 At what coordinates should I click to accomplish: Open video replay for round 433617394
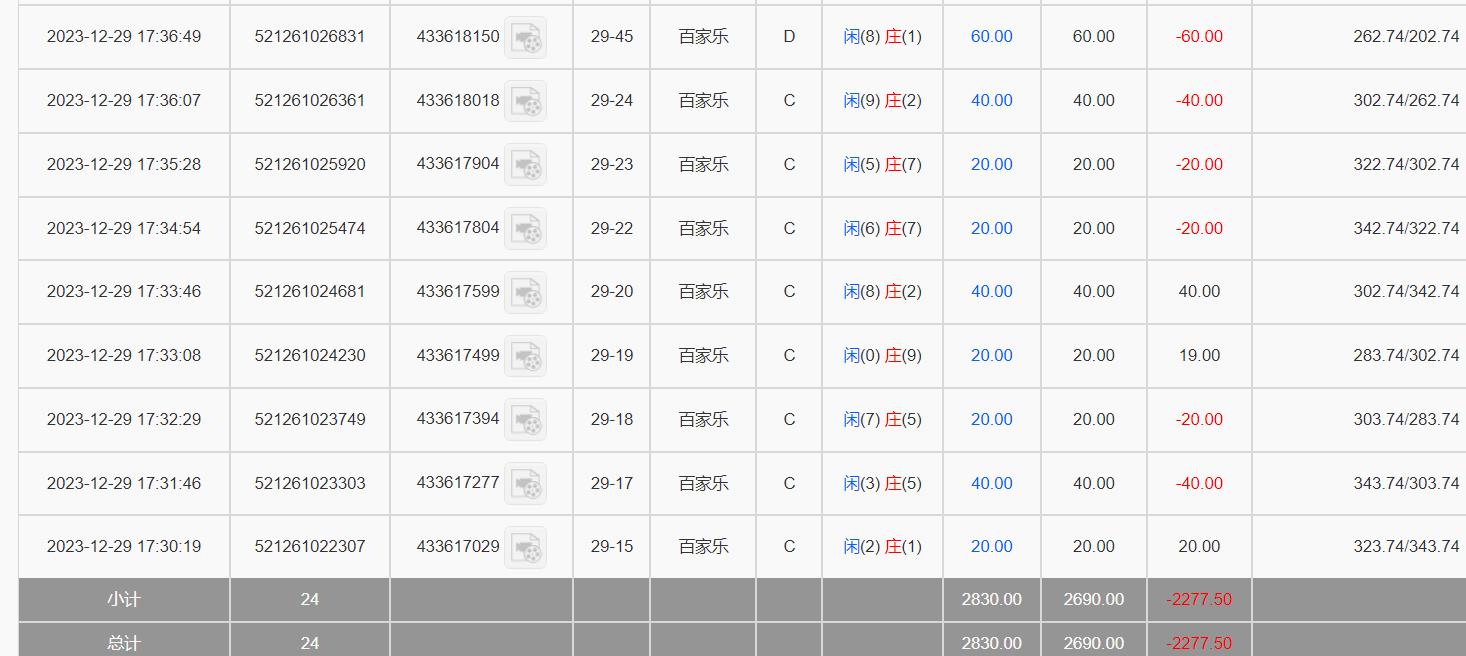coord(525,420)
